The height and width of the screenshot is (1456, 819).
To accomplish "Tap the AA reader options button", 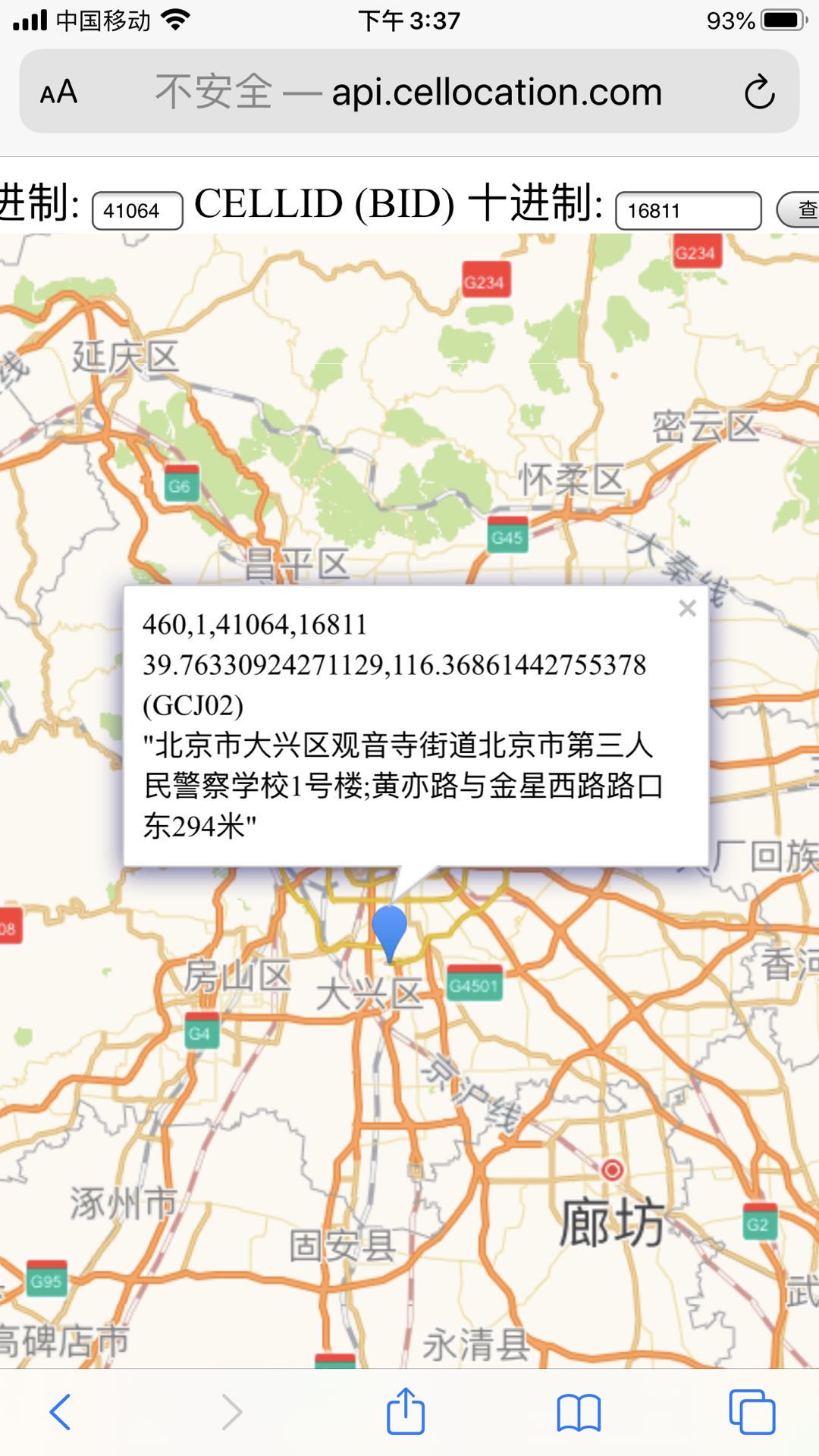I will coord(59,93).
